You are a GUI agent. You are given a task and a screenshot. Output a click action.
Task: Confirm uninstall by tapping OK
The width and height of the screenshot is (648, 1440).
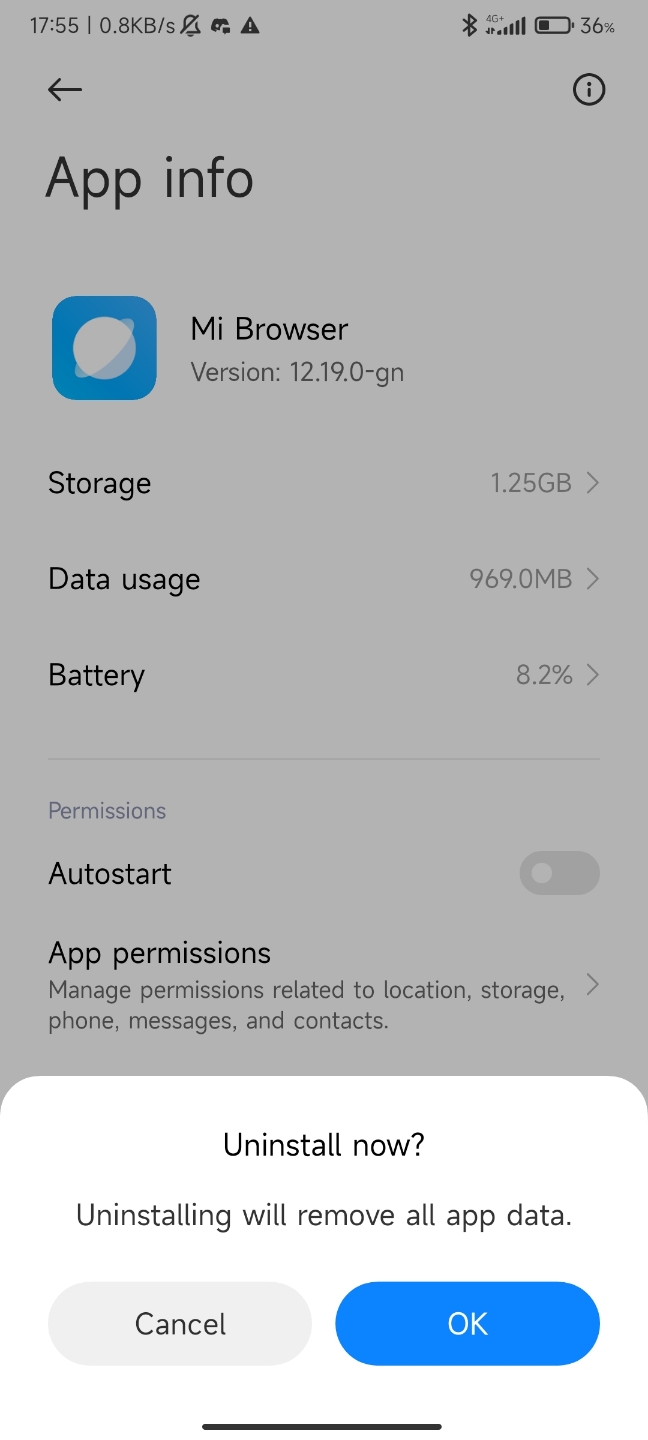pyautogui.click(x=467, y=1323)
